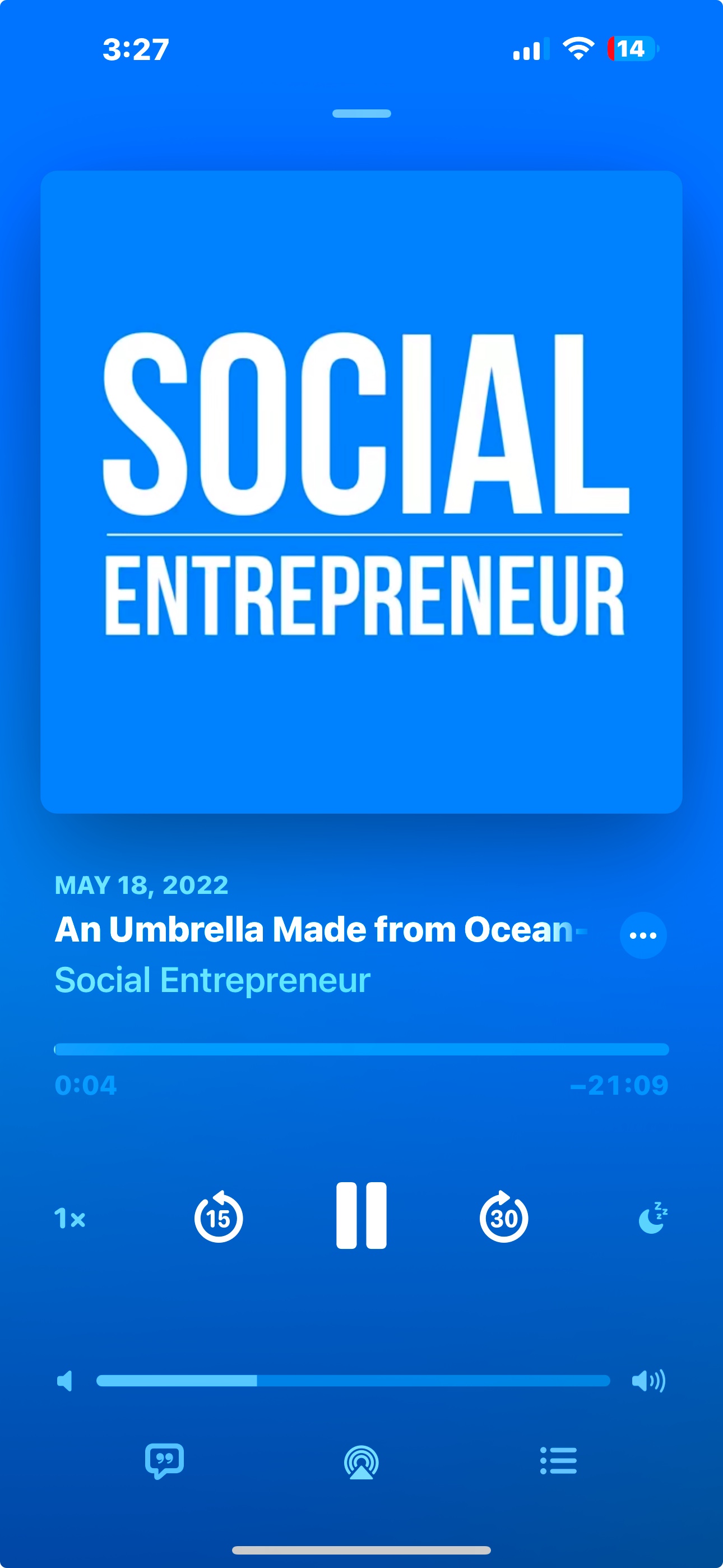Skip forward 30 seconds
This screenshot has width=723, height=1568.
[503, 1217]
